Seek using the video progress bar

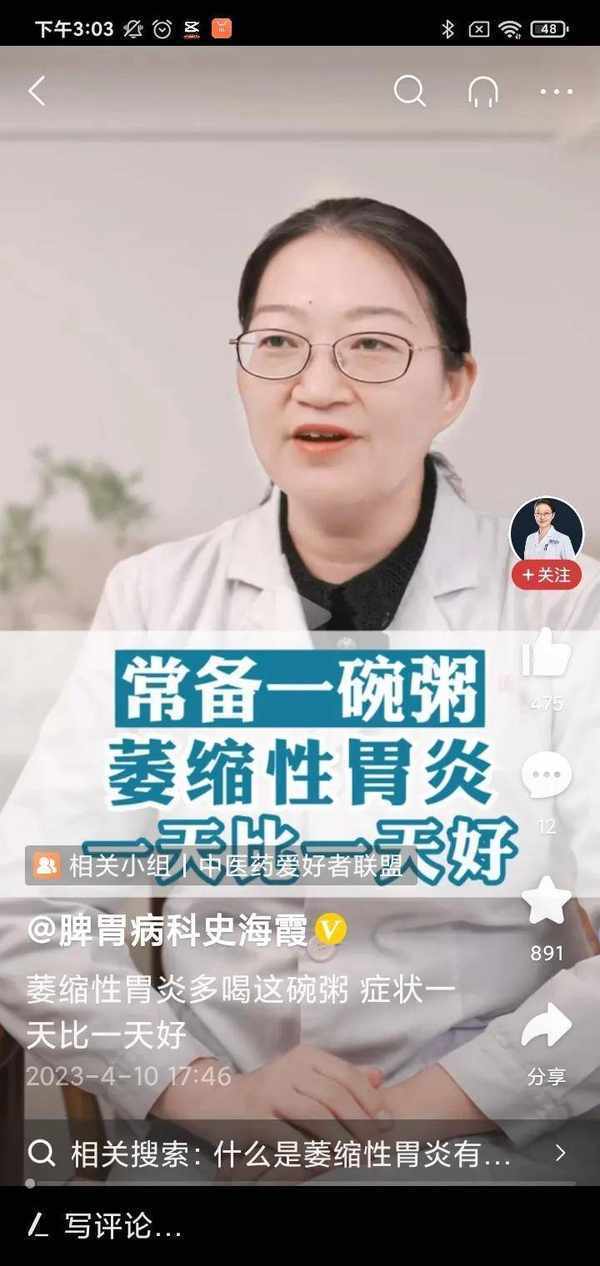click(300, 1184)
